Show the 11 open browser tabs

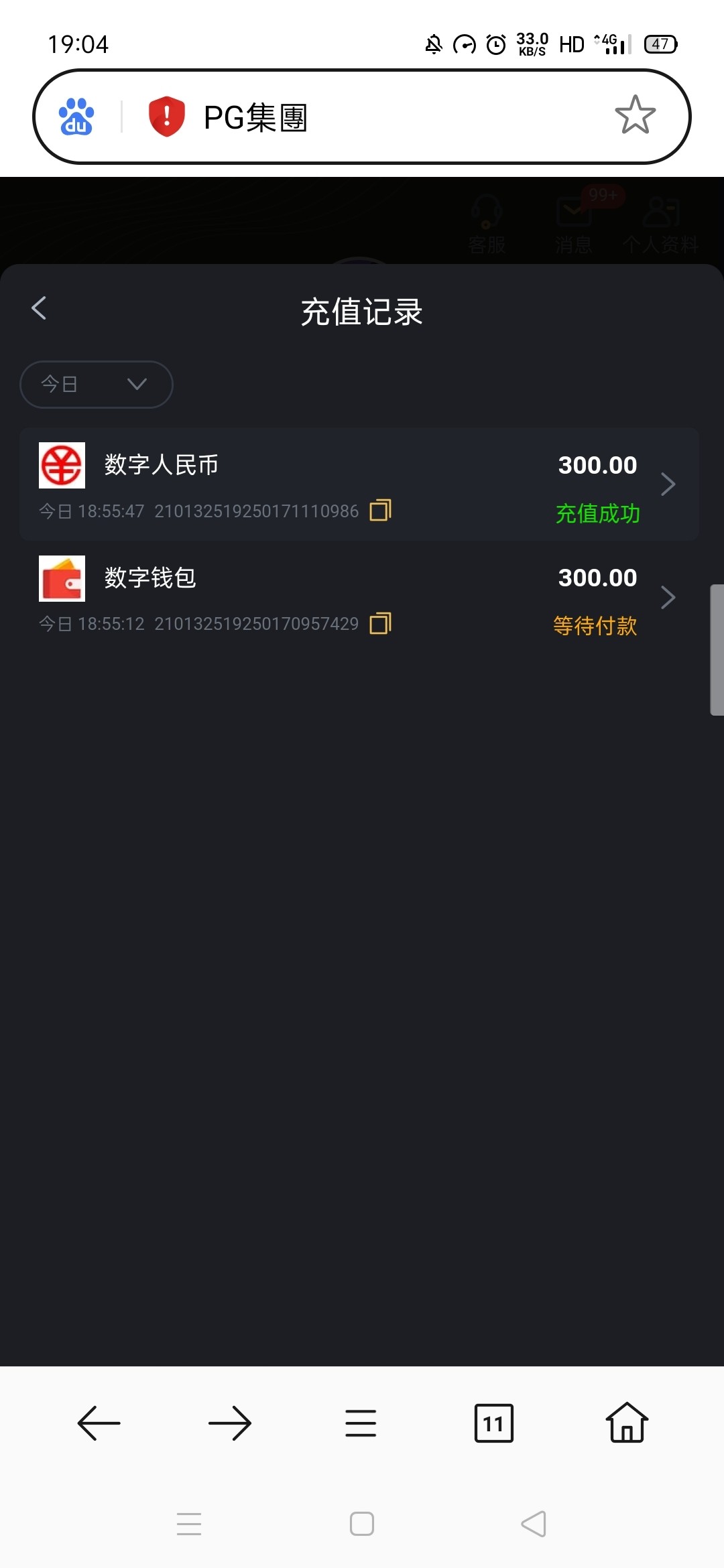tap(494, 1423)
